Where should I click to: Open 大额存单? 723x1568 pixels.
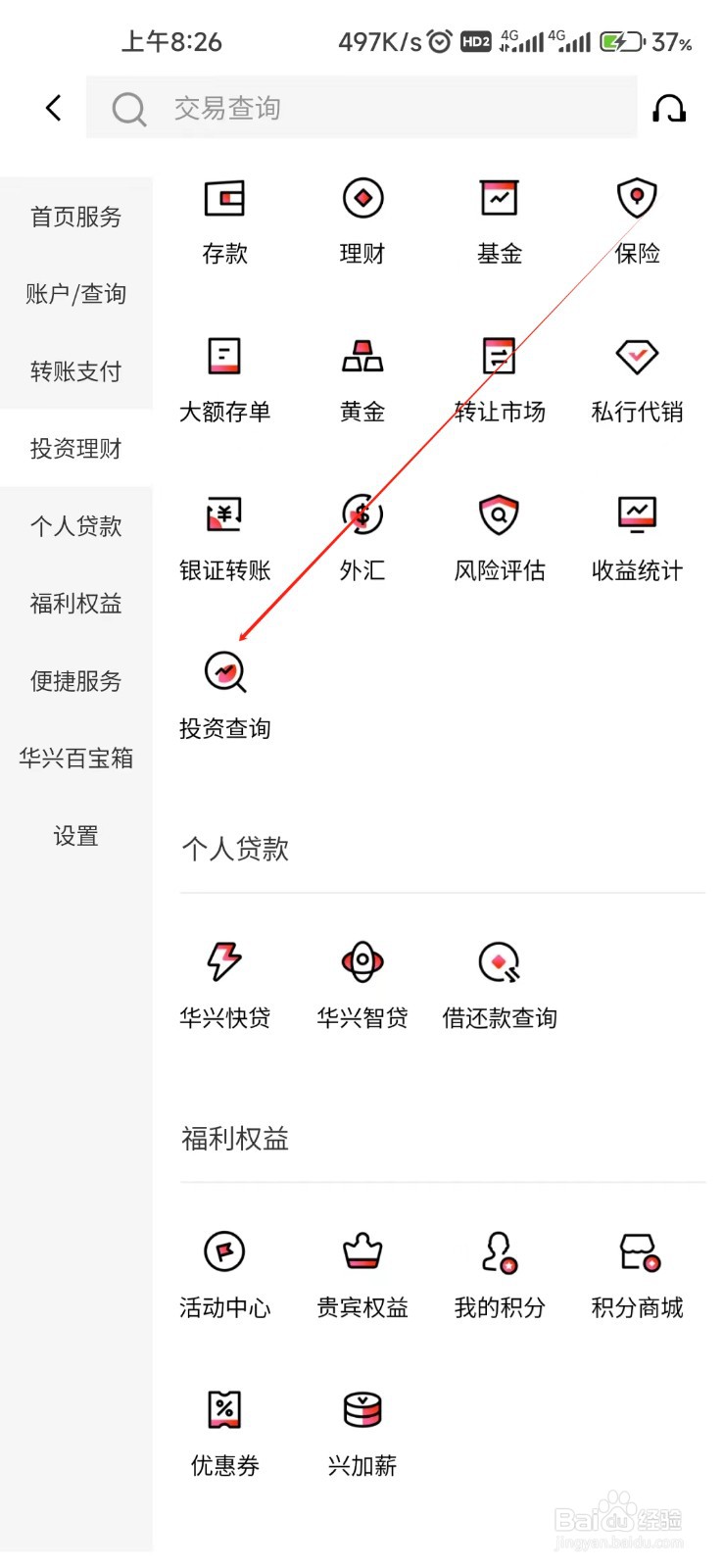[225, 380]
